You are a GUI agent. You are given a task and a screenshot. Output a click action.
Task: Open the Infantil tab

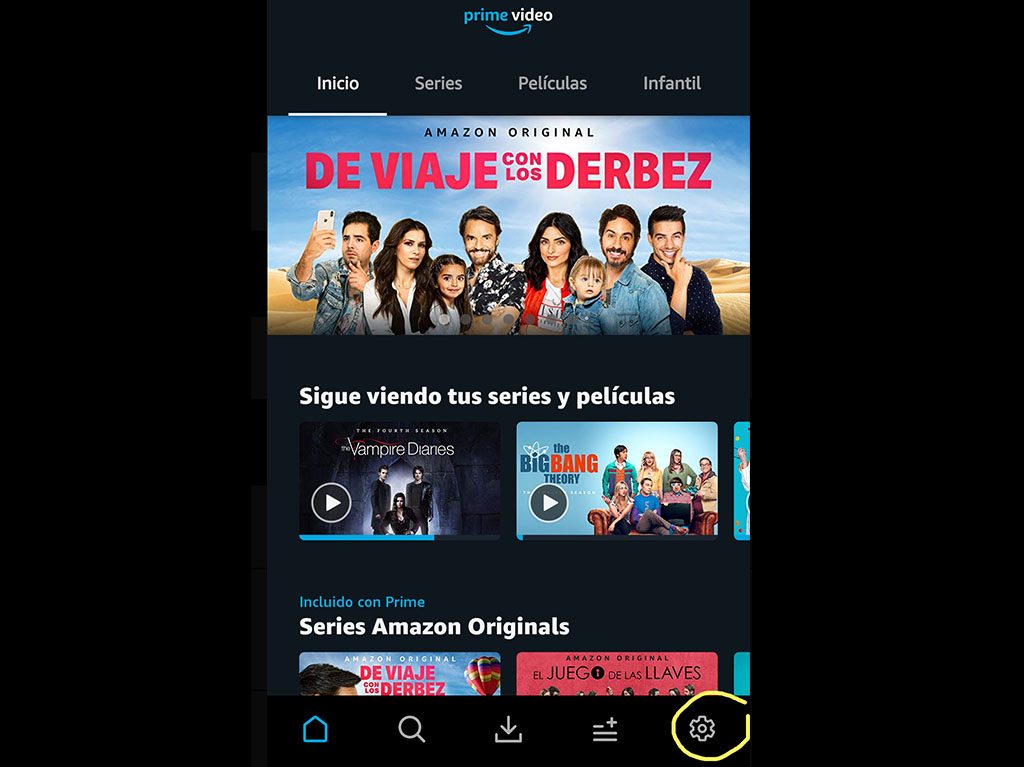(x=671, y=84)
